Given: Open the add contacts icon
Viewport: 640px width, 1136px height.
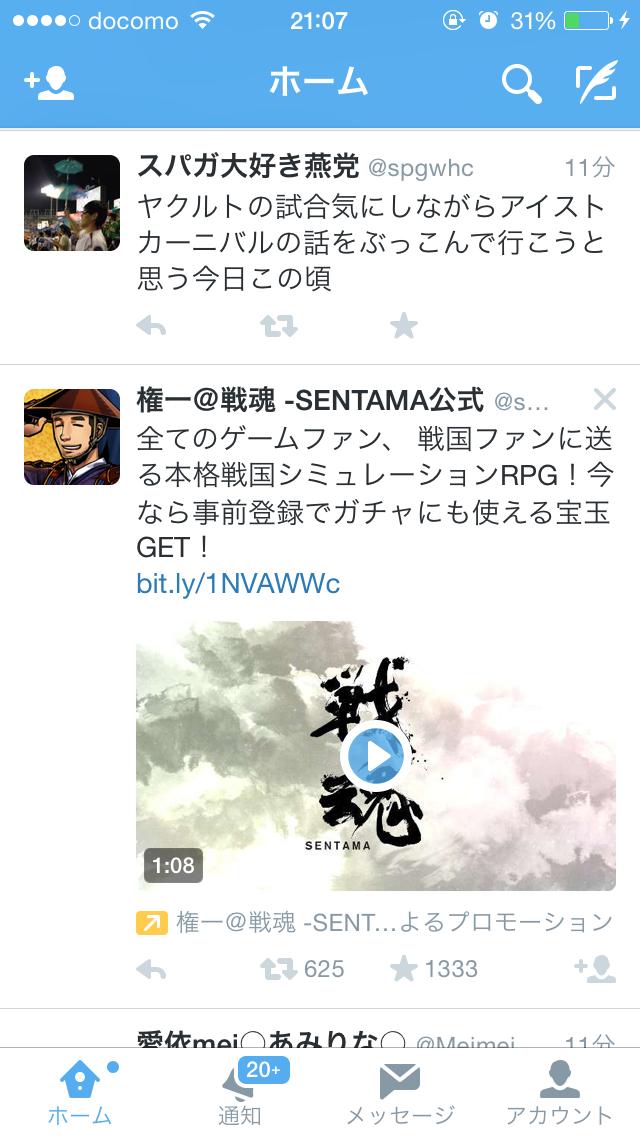Looking at the screenshot, I should (x=49, y=83).
